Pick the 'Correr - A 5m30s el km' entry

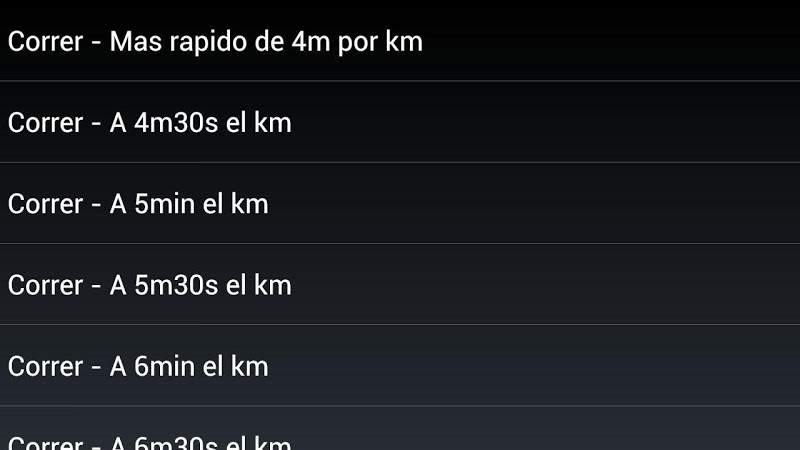click(x=150, y=285)
